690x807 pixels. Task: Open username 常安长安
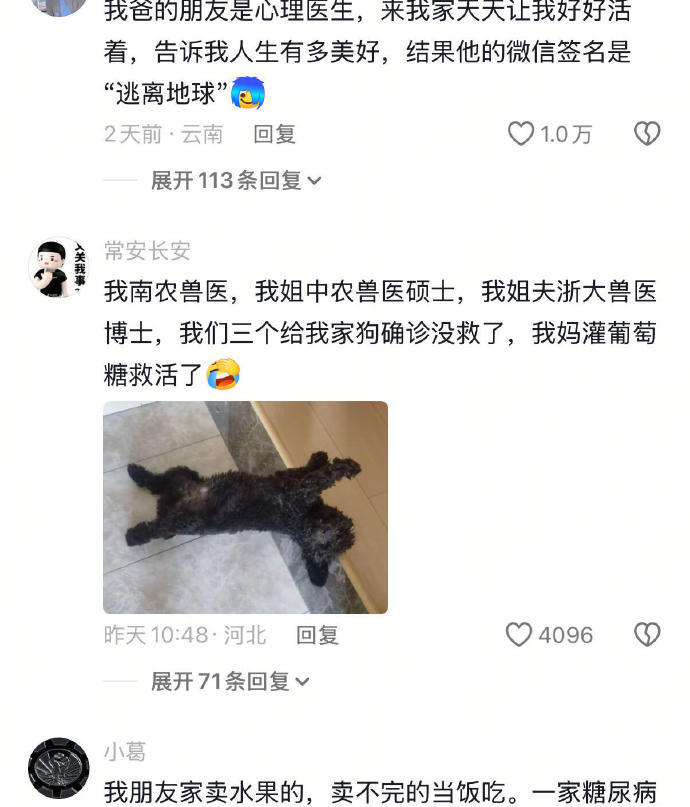click(147, 251)
